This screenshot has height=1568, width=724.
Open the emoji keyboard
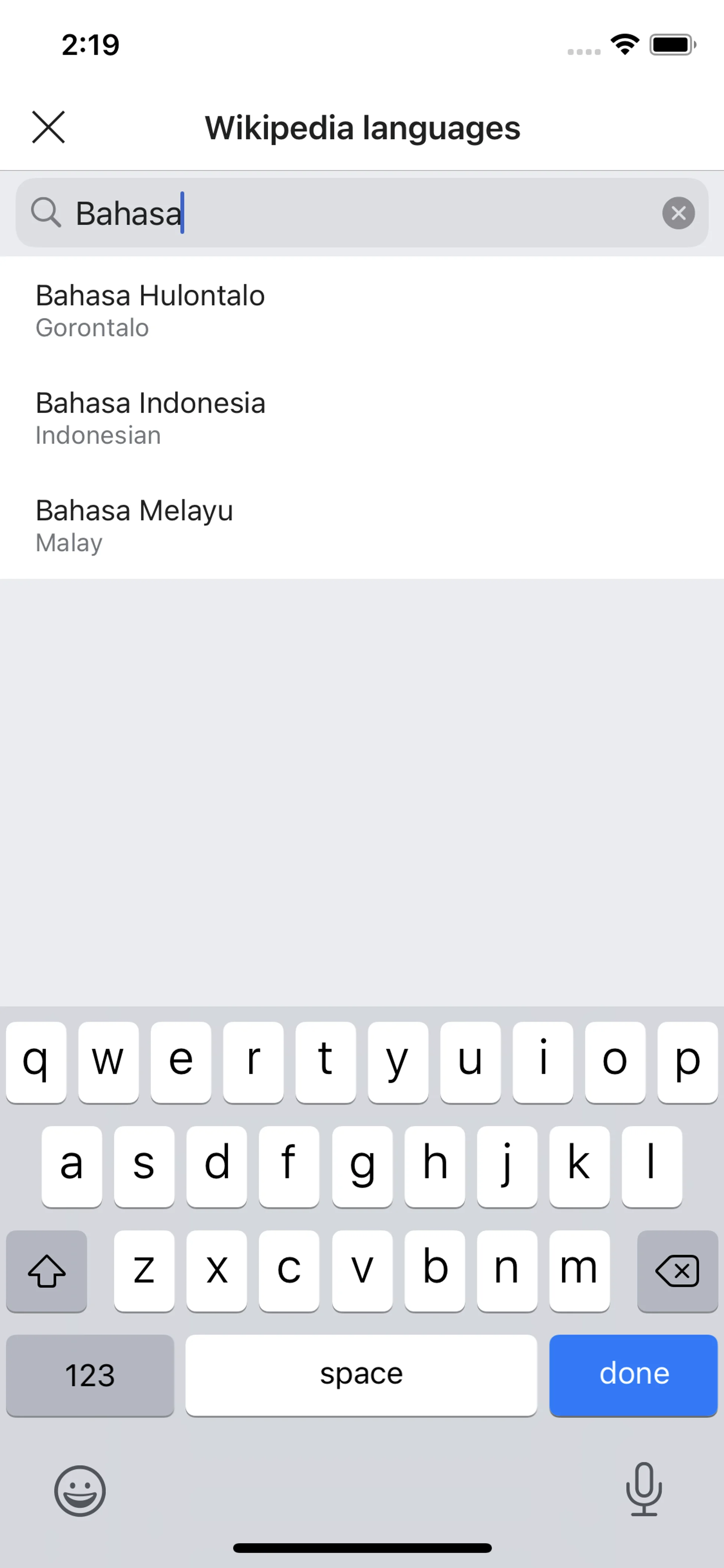tap(80, 1490)
